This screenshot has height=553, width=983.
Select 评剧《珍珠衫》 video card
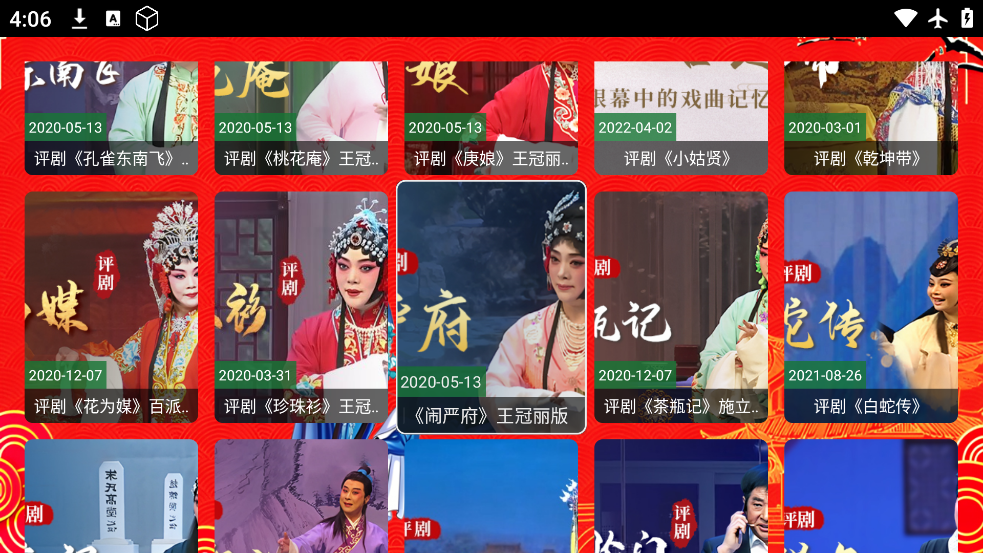pyautogui.click(x=301, y=306)
